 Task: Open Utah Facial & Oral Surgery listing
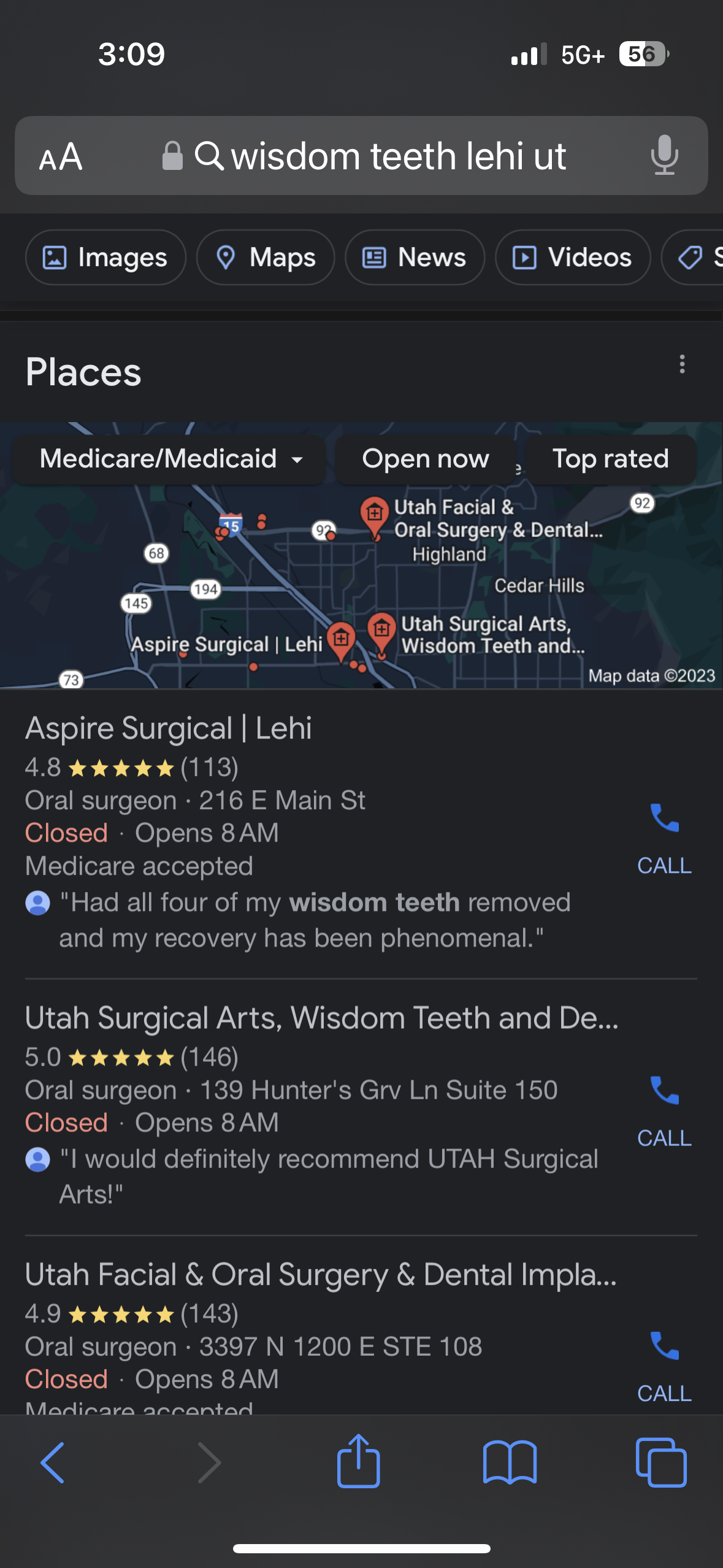(320, 1275)
